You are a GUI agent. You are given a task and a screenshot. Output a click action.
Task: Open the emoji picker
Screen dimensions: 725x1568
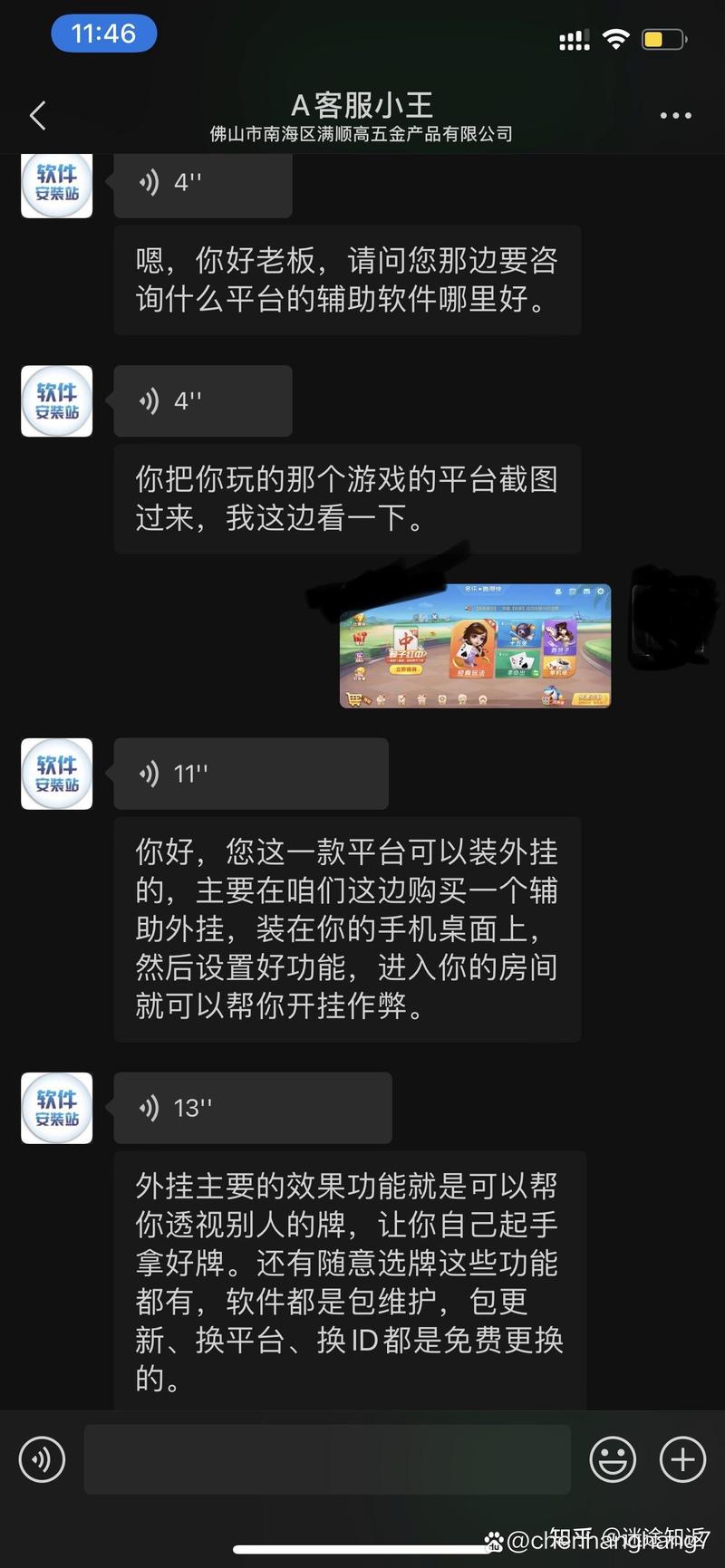point(613,1459)
